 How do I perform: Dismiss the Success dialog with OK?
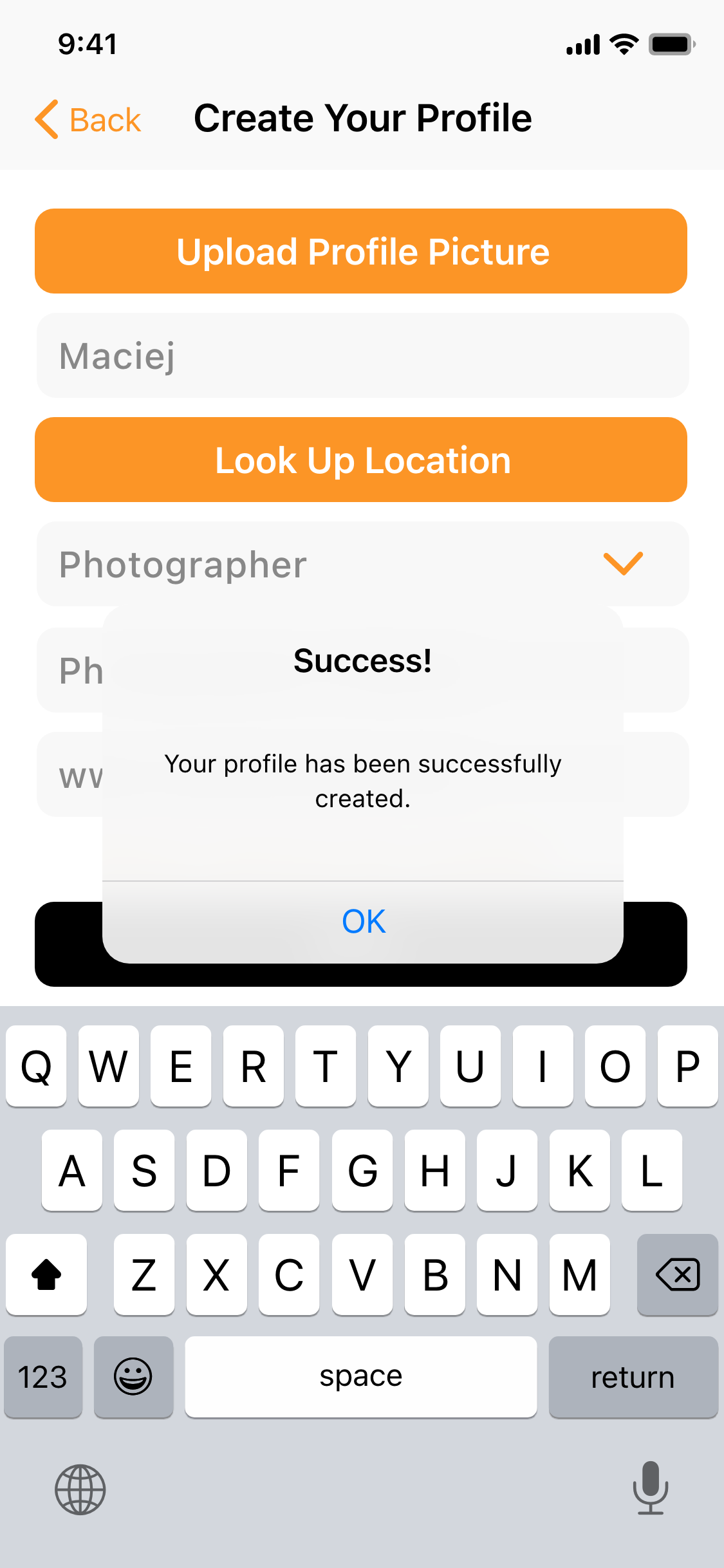363,922
